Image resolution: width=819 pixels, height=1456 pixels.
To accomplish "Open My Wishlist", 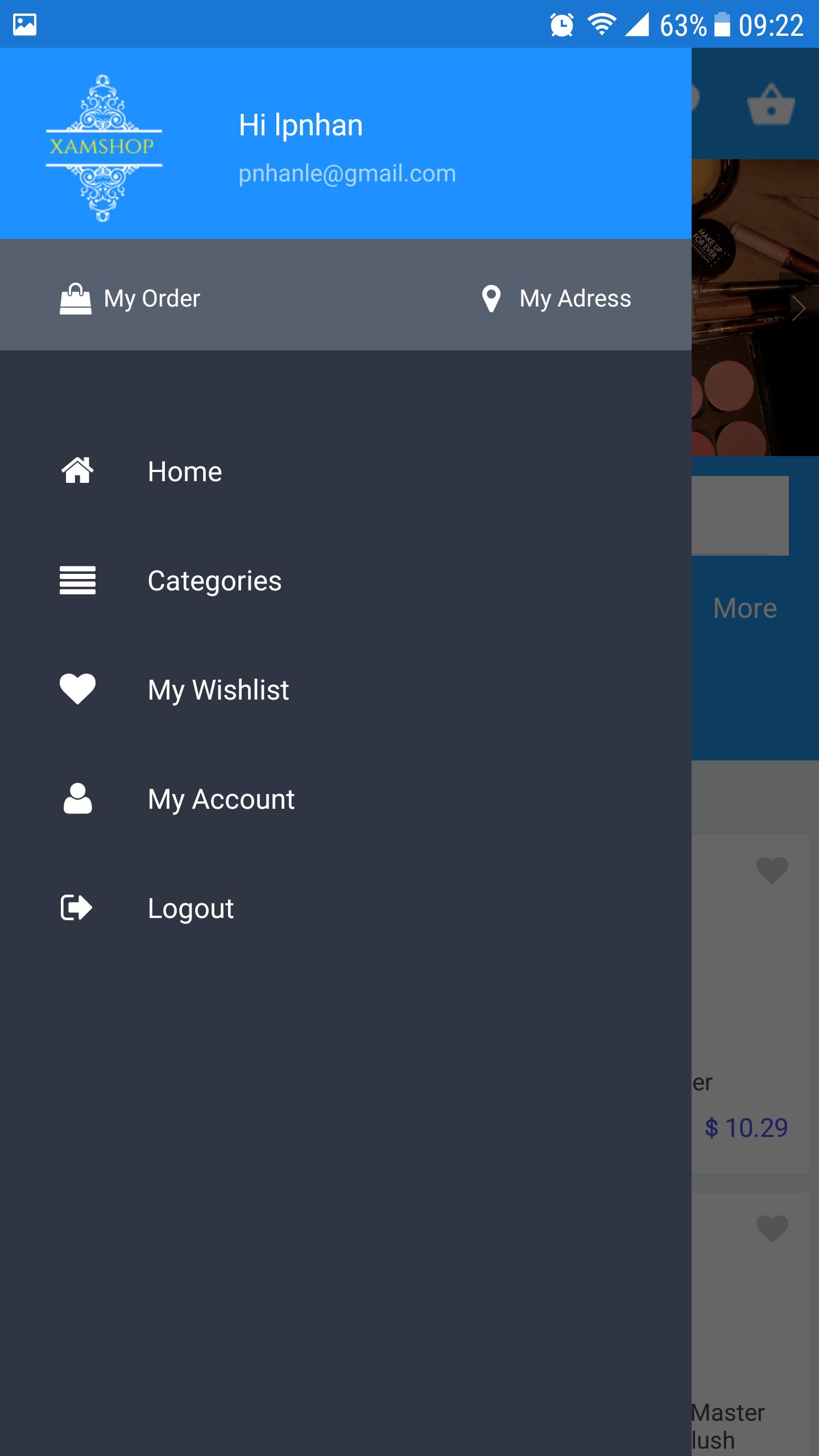I will (218, 690).
